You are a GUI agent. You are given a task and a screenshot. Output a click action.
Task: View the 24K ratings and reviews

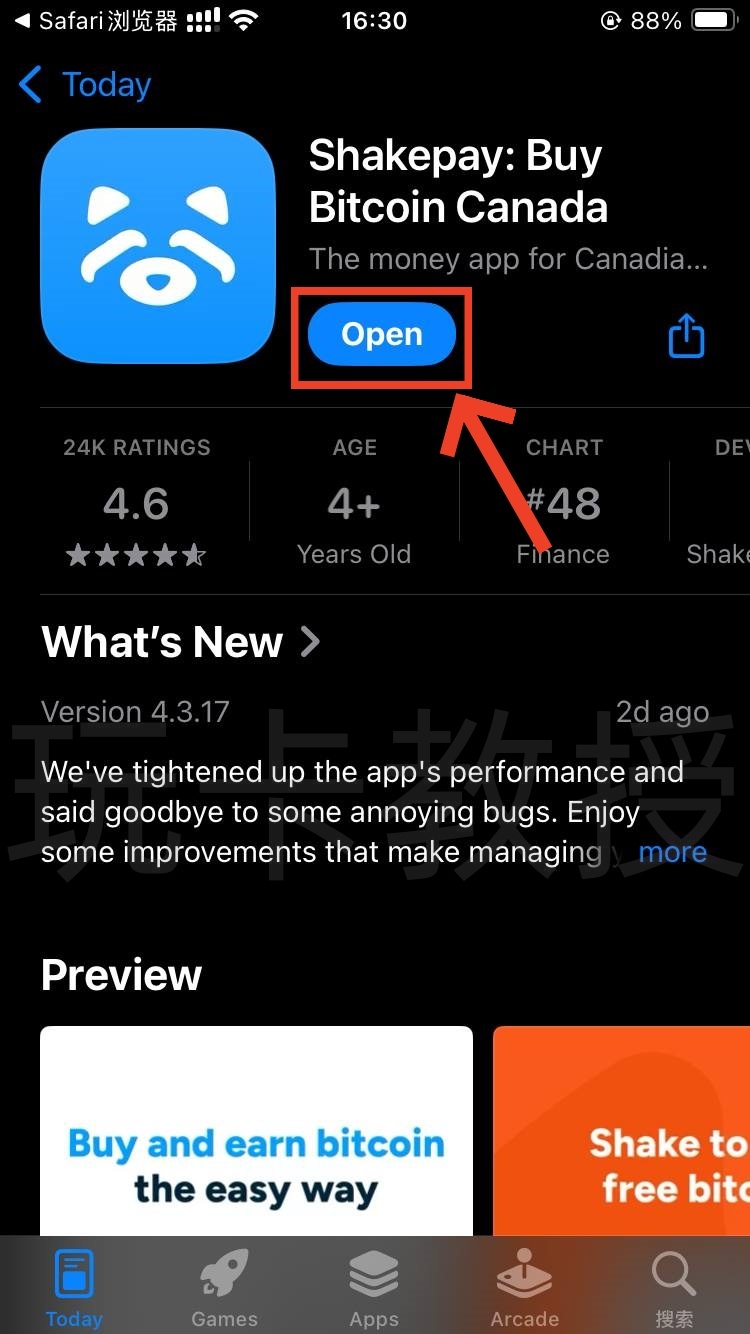click(x=137, y=502)
